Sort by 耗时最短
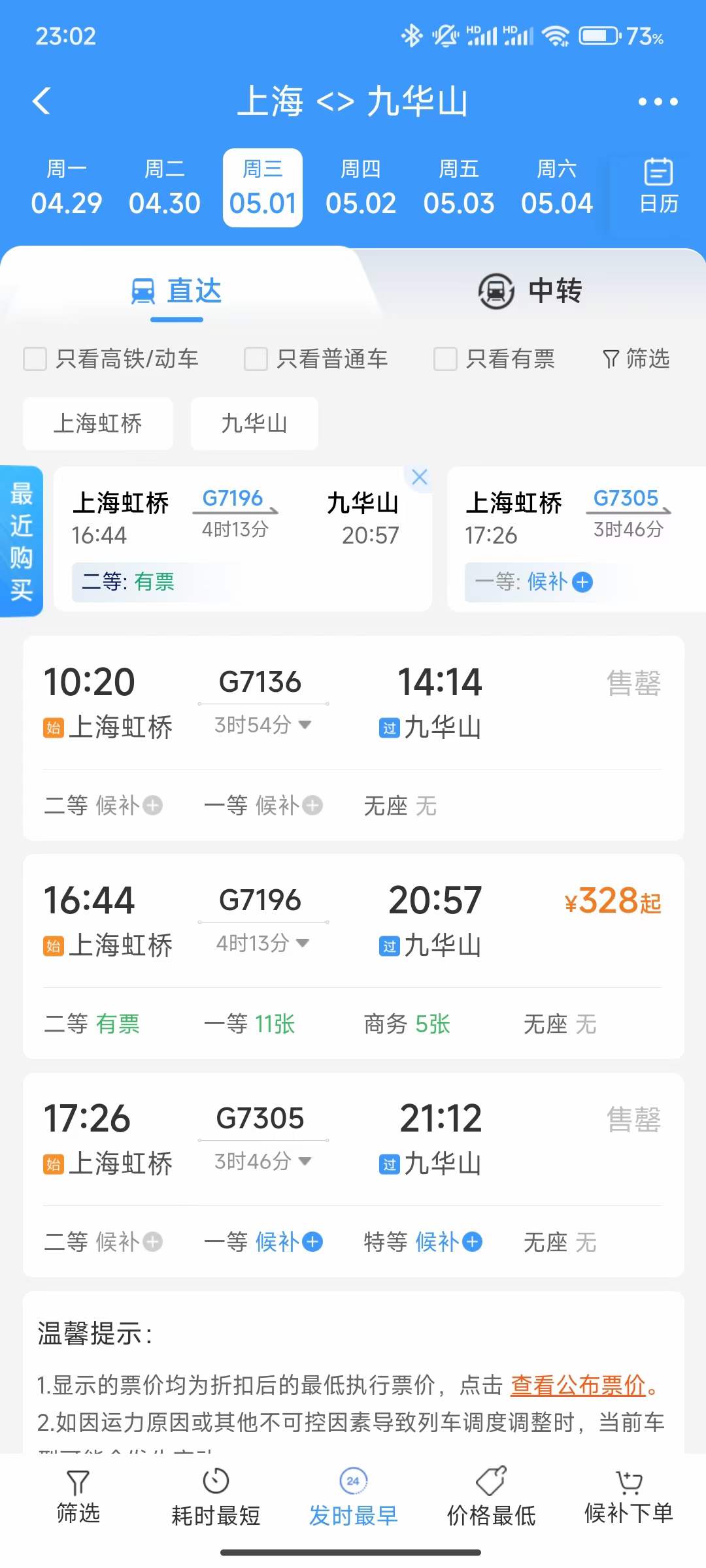This screenshot has height=1568, width=706. pos(216,1497)
